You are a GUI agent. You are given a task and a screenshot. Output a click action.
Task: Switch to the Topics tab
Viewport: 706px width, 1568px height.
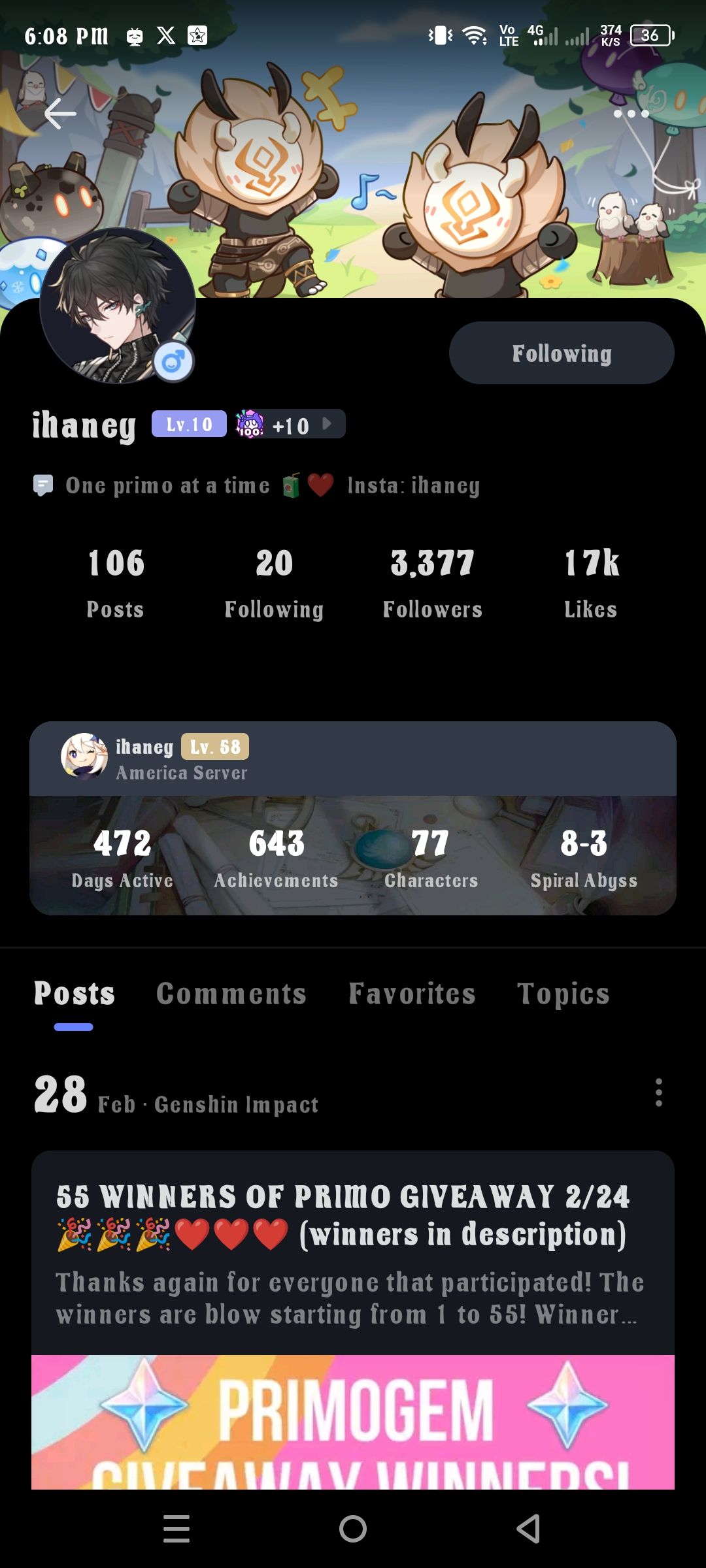pos(563,994)
